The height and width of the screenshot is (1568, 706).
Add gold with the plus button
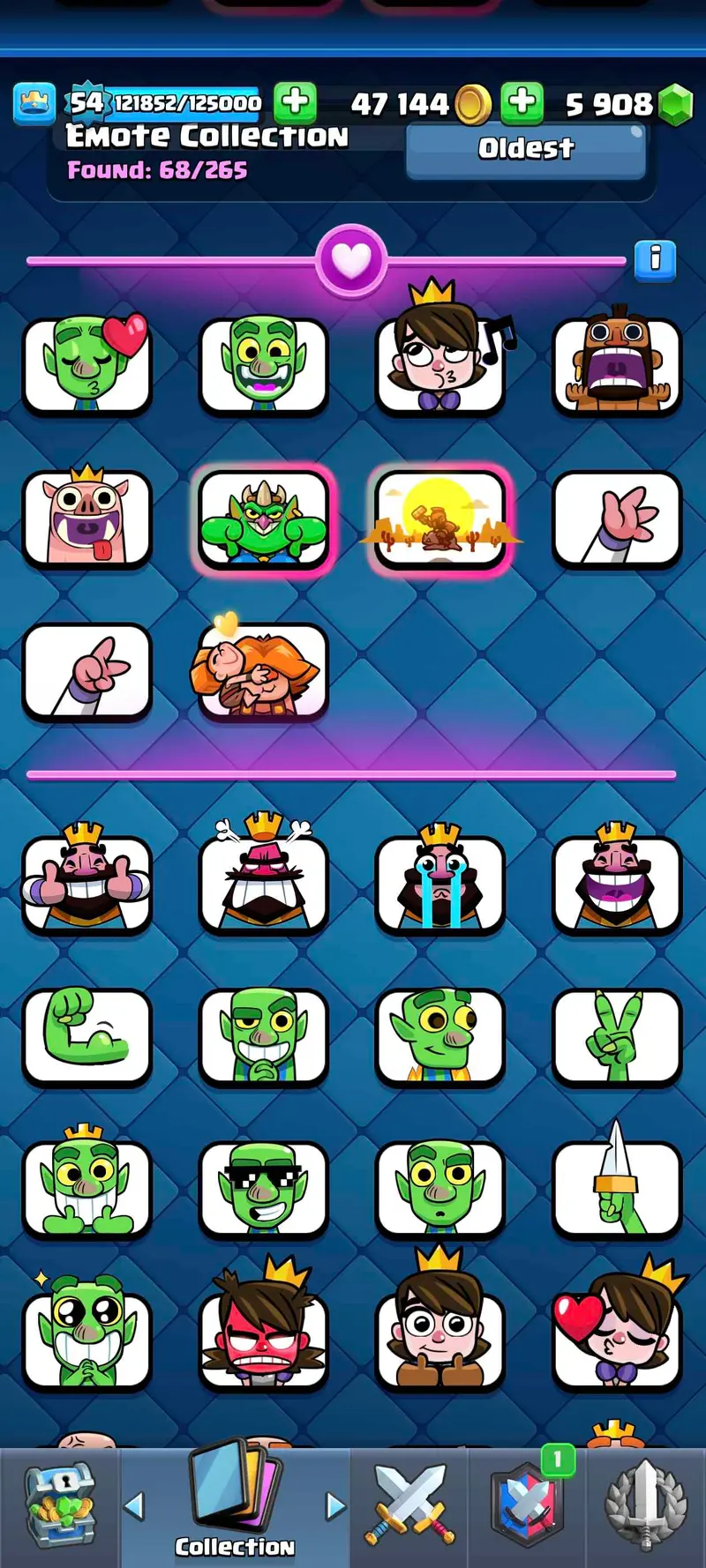click(296, 102)
